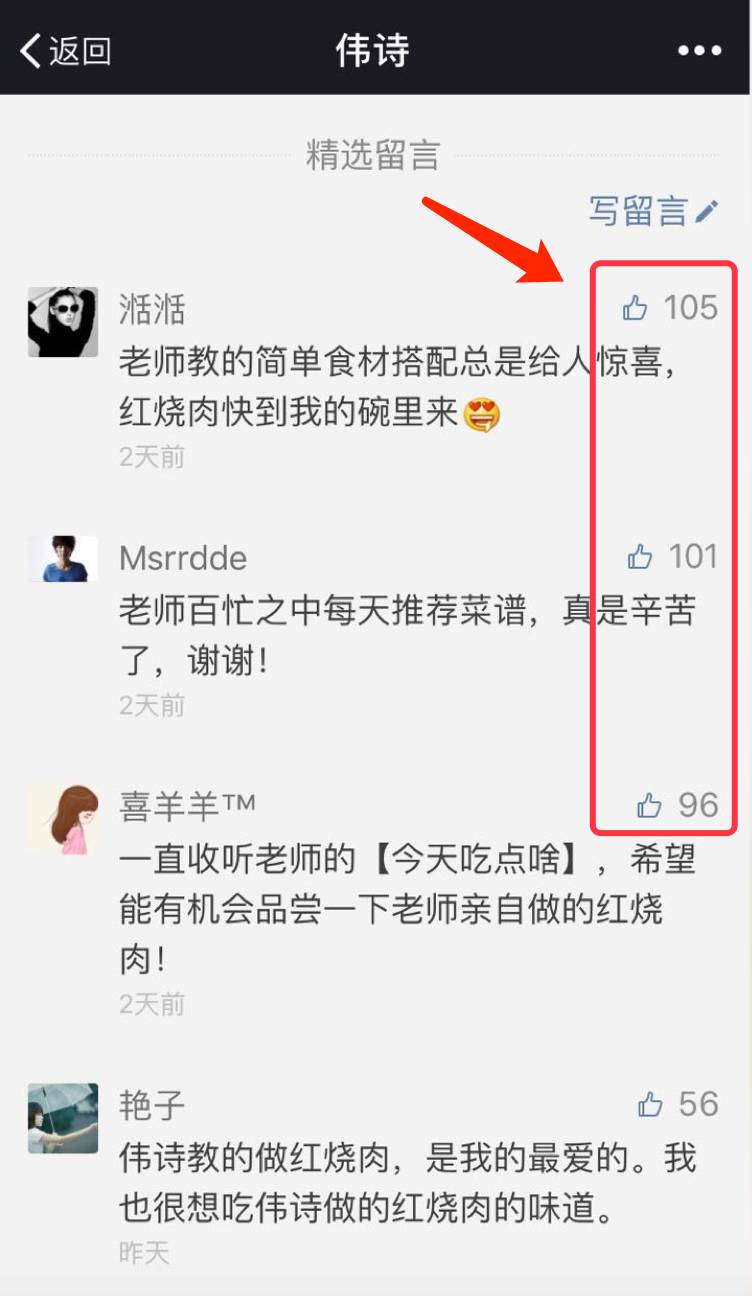Tap the thumbs-up icon on 艳子's comment

[651, 1103]
